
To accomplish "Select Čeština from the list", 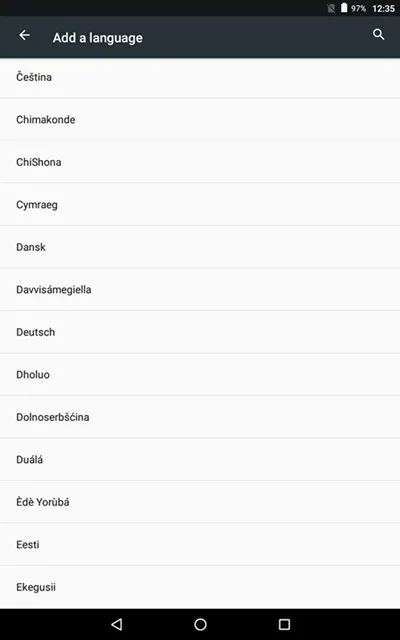I will tap(200, 77).
